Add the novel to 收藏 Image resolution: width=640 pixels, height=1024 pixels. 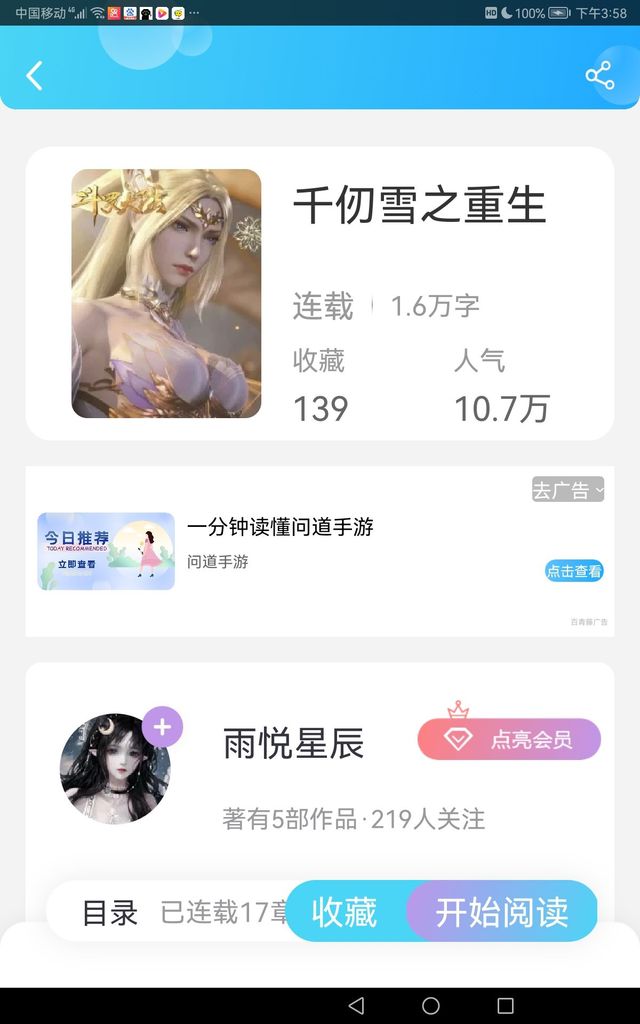(x=345, y=912)
